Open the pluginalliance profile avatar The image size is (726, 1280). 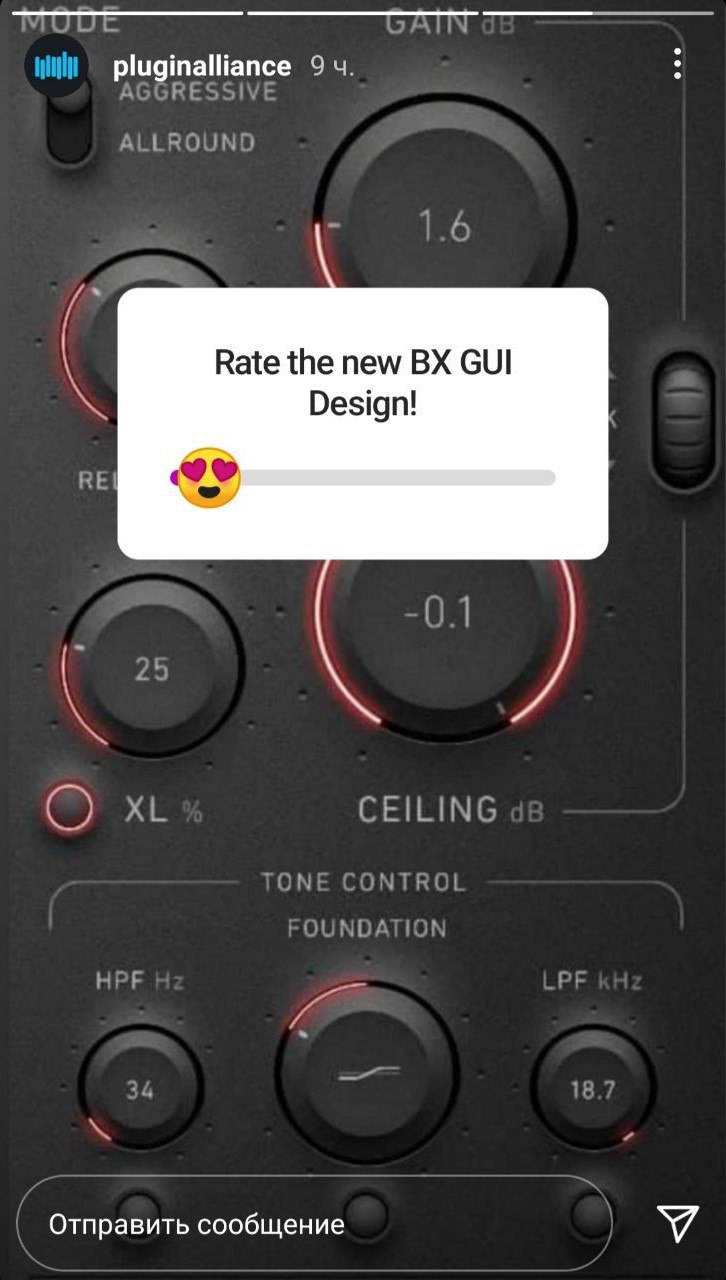[x=56, y=67]
